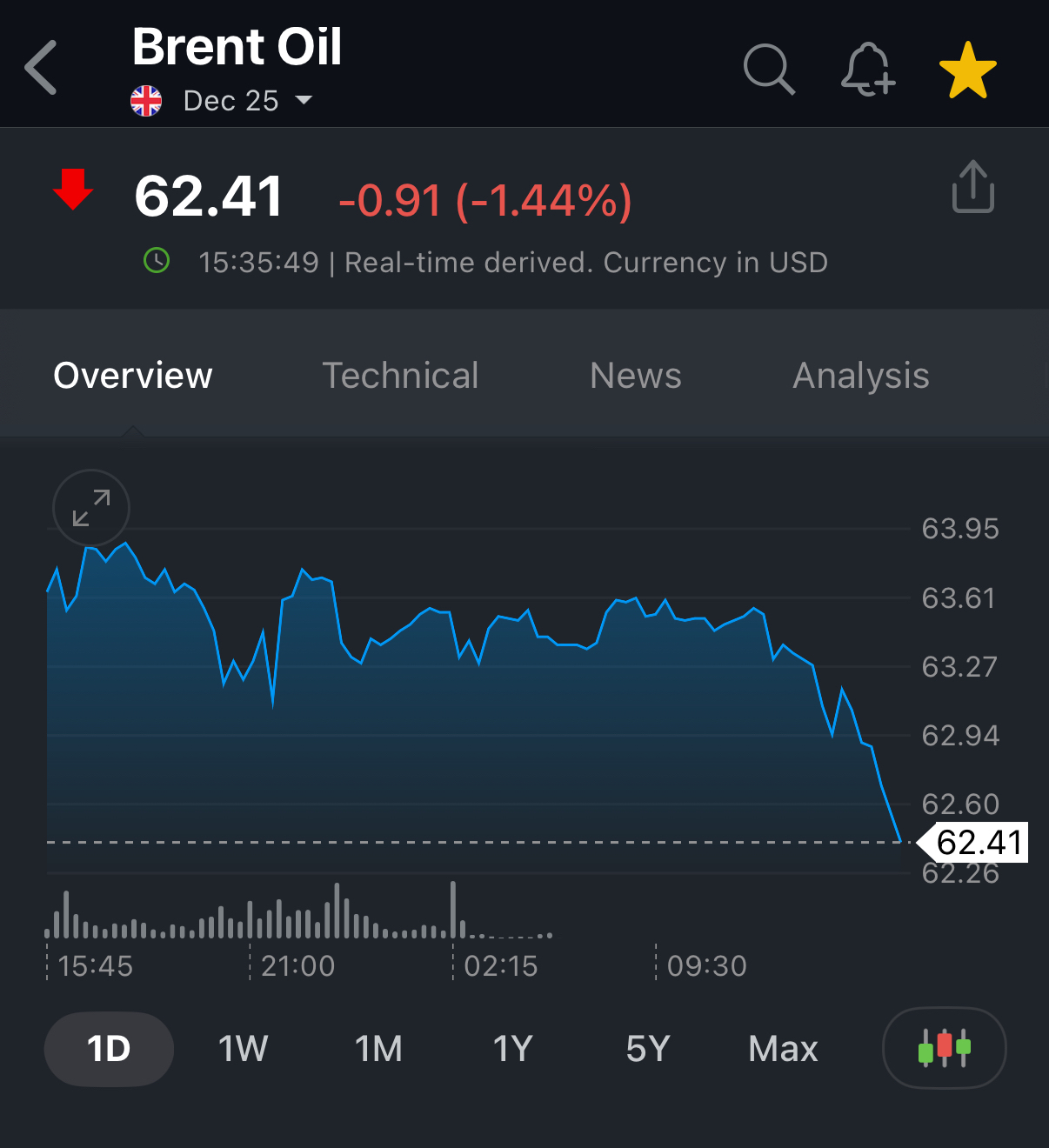Show the 1M chart range
Image resolution: width=1049 pixels, height=1148 pixels.
click(x=378, y=1049)
